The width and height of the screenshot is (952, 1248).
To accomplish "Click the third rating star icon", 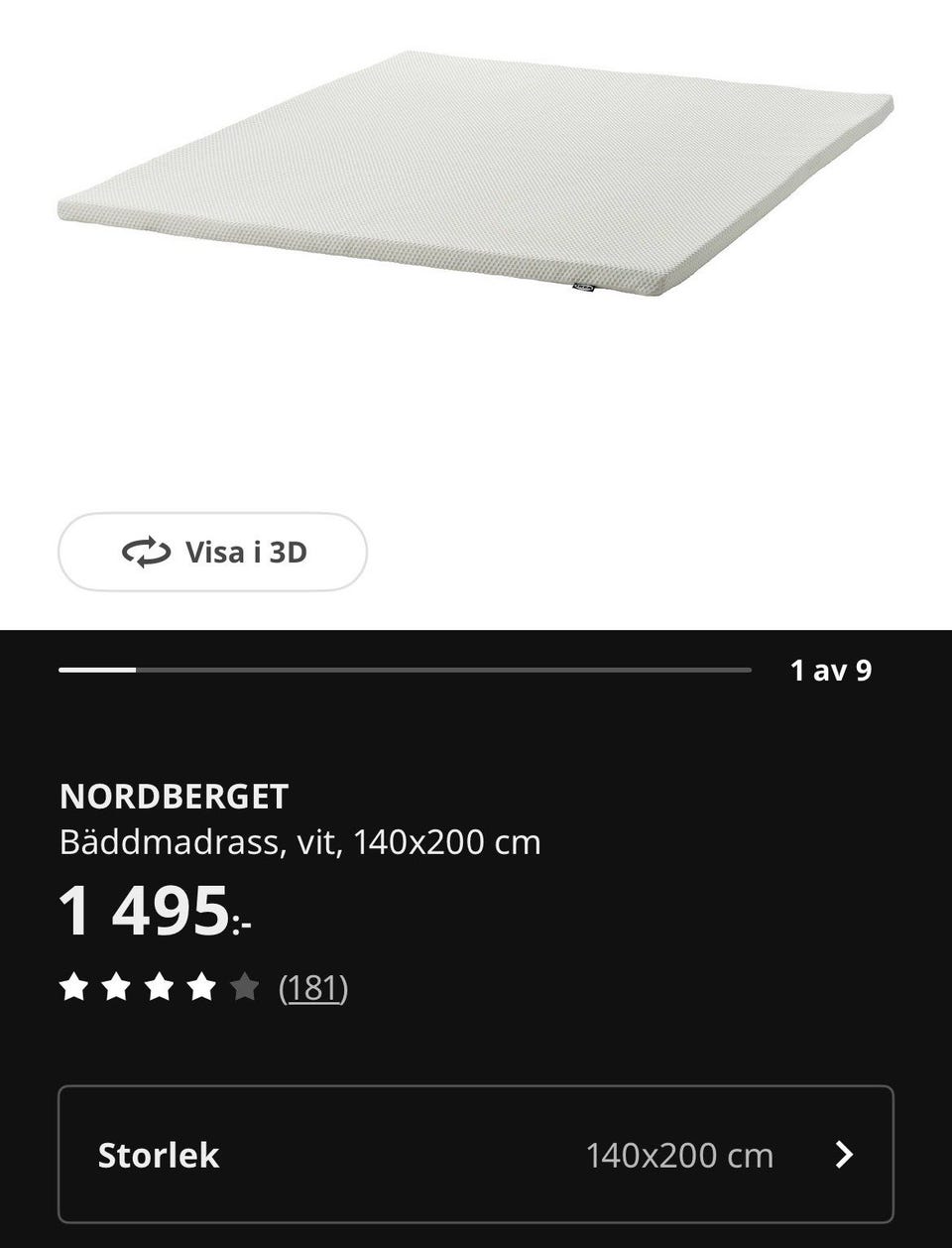I will pos(158,987).
